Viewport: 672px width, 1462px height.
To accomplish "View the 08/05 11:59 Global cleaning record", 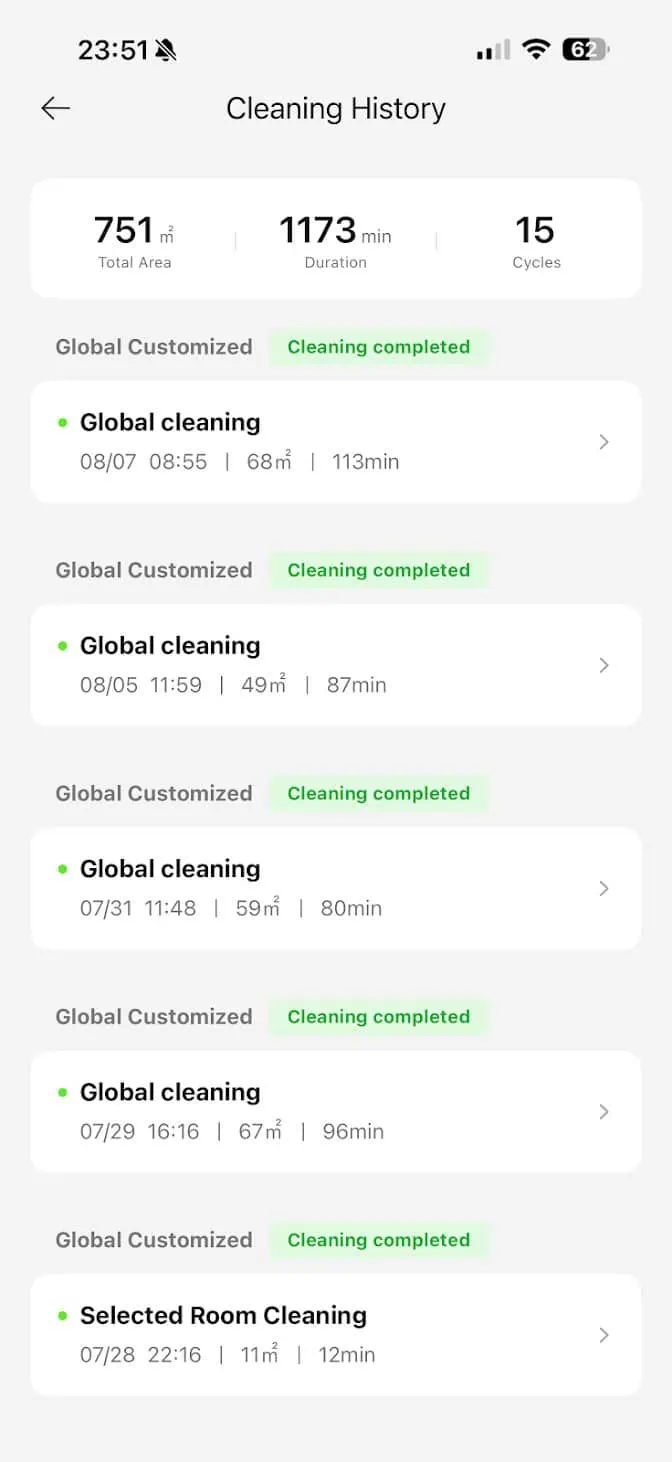I will (x=336, y=665).
